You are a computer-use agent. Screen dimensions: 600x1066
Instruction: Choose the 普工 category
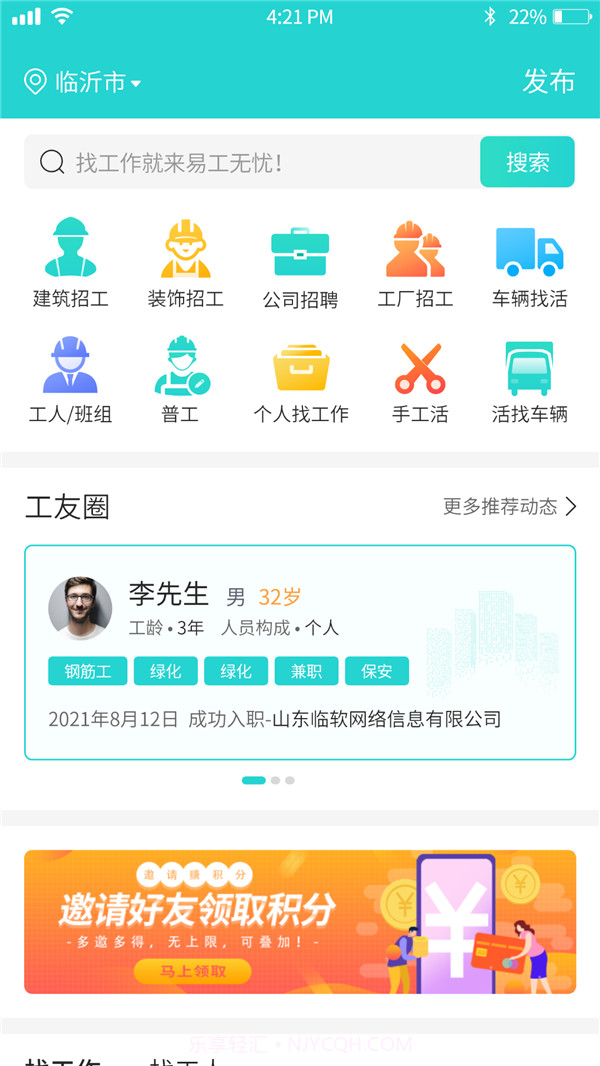point(181,380)
